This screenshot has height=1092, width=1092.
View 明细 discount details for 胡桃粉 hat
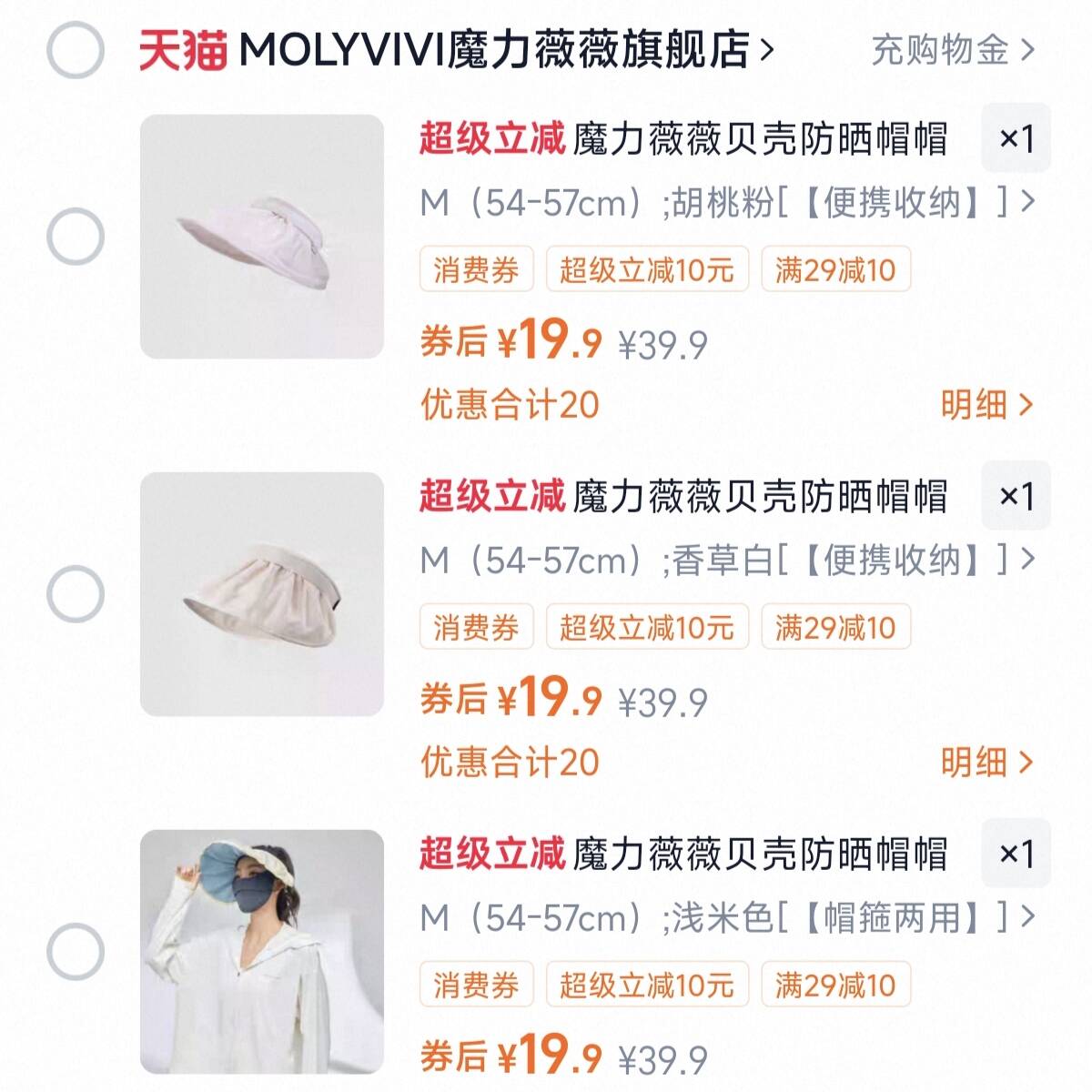coord(986,405)
